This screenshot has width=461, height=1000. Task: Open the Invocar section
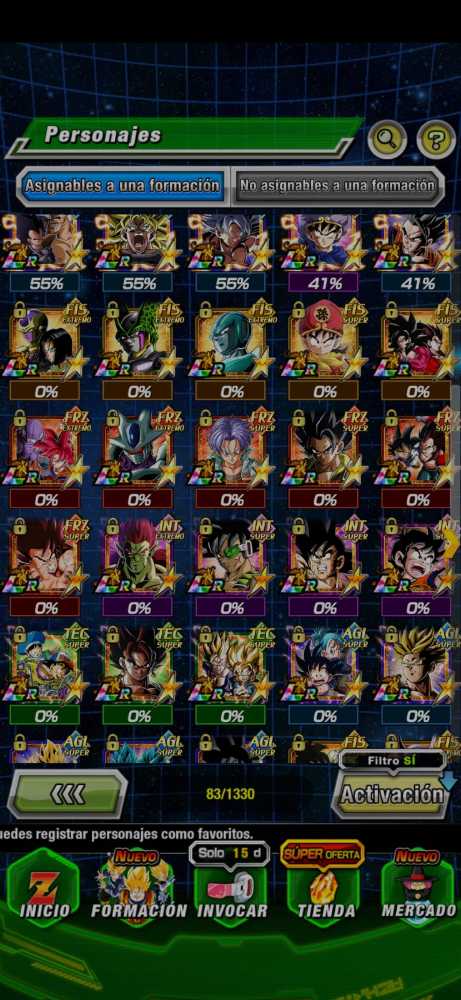(x=231, y=888)
